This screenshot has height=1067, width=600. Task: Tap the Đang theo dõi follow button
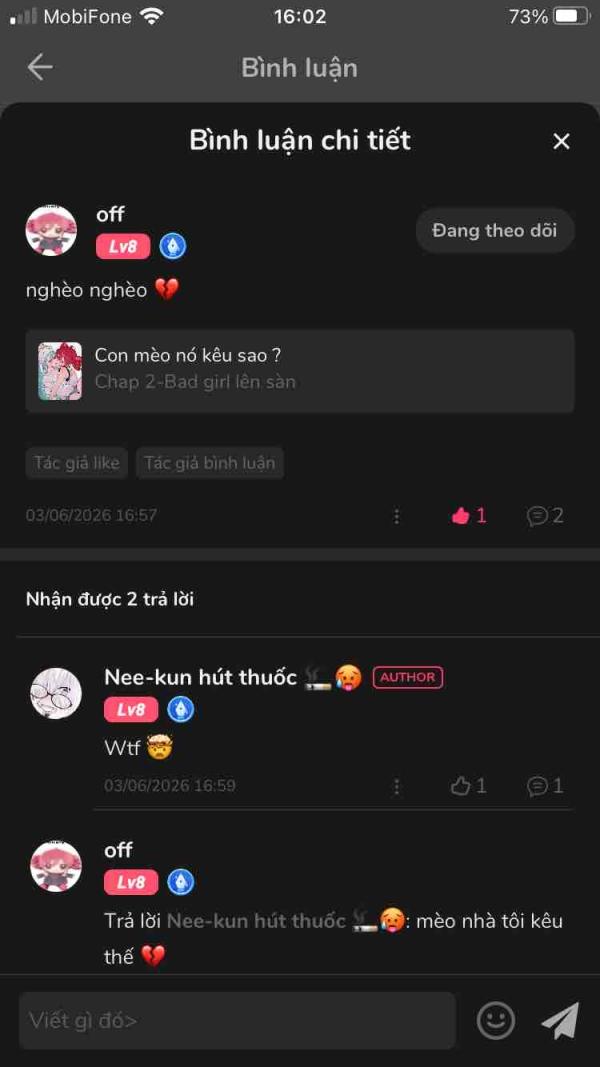pos(495,231)
